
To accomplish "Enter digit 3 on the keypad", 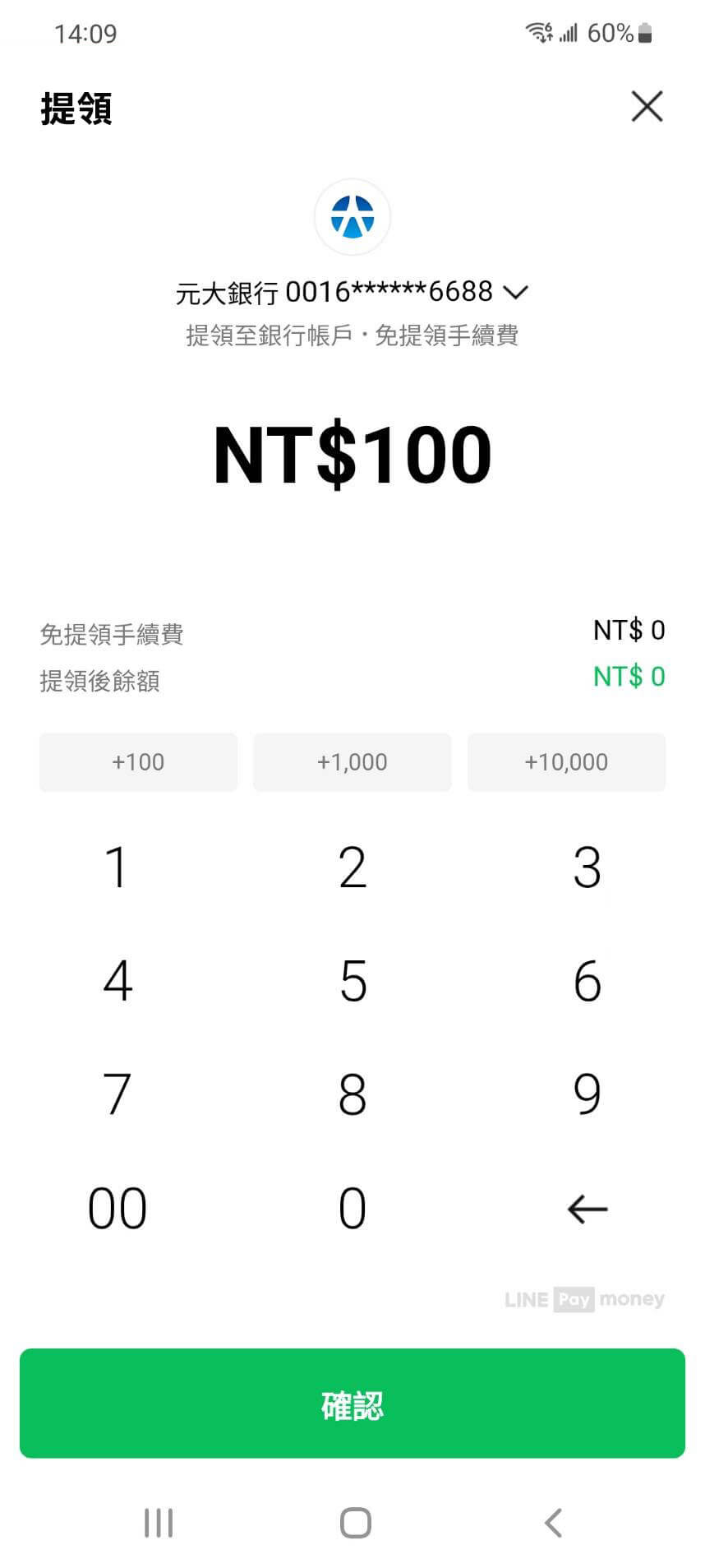I will click(x=587, y=867).
